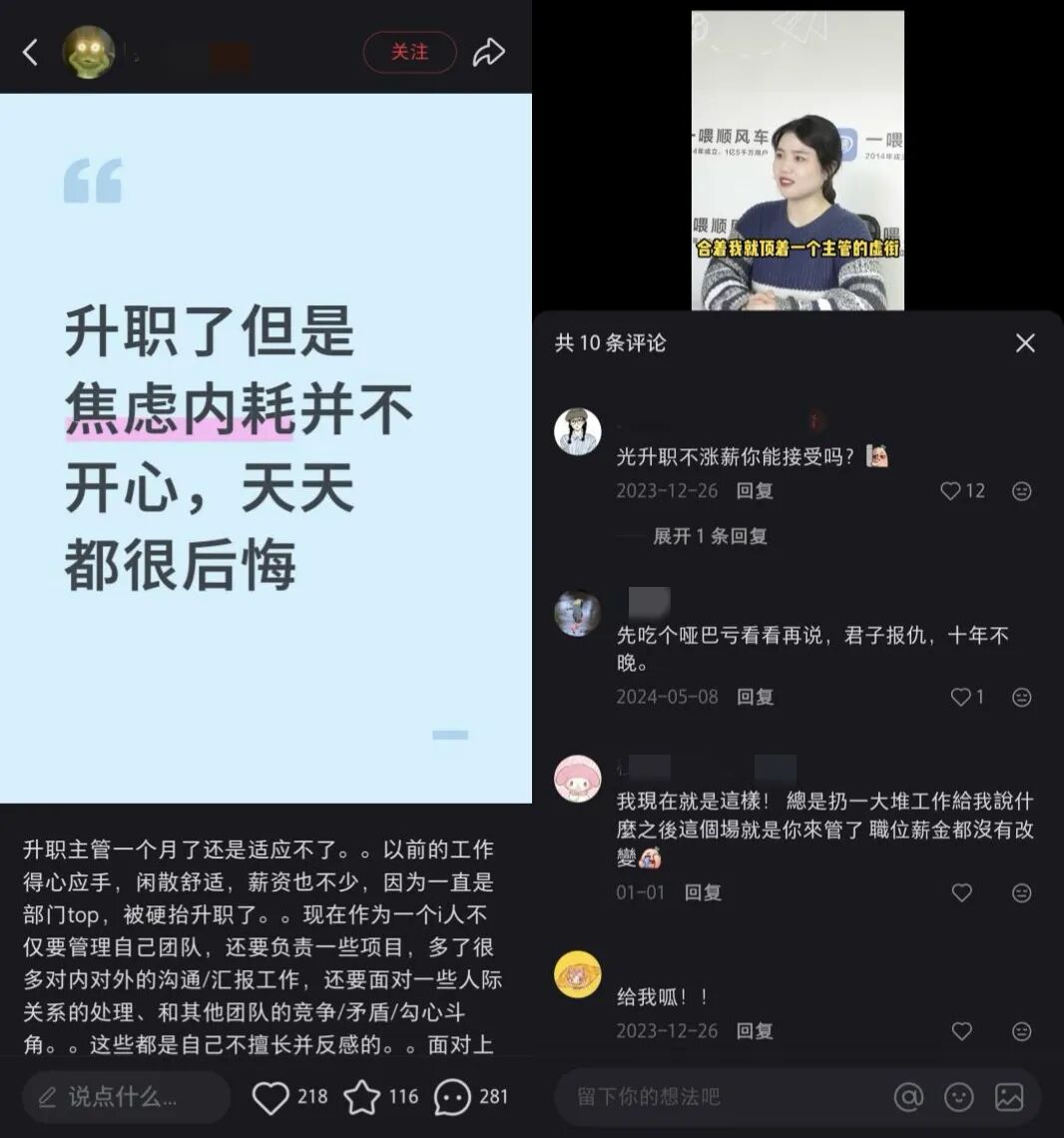
Task: Click the image upload icon in comment bar
Action: point(1008,1097)
